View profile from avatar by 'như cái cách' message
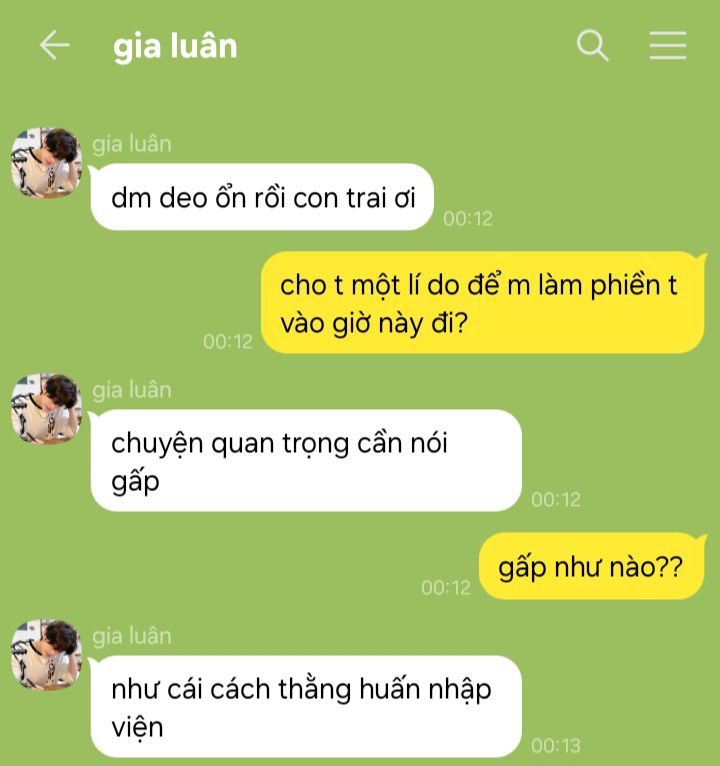 coord(46,654)
